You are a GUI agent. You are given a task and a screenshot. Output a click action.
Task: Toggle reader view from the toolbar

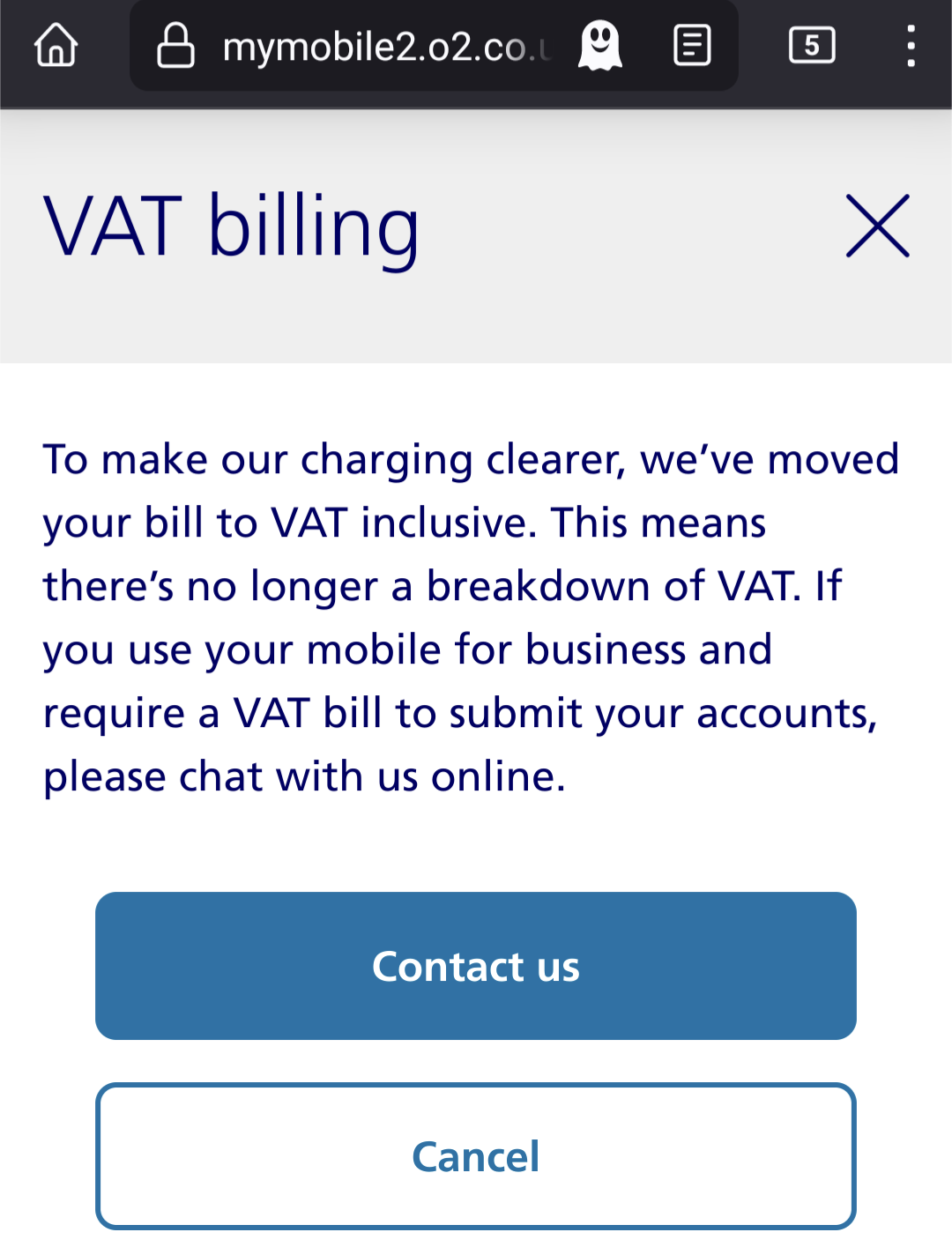691,46
